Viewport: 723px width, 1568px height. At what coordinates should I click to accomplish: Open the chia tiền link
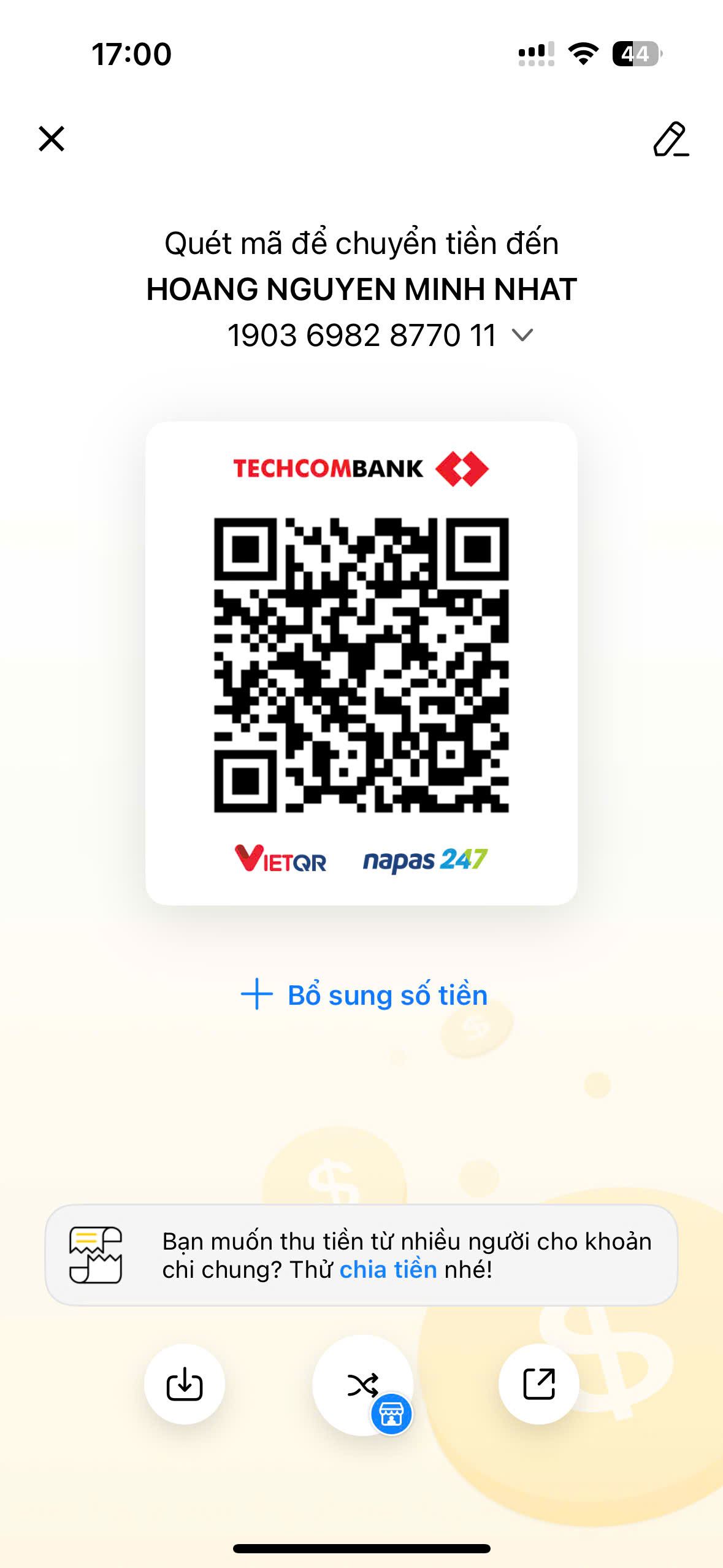pos(388,1269)
